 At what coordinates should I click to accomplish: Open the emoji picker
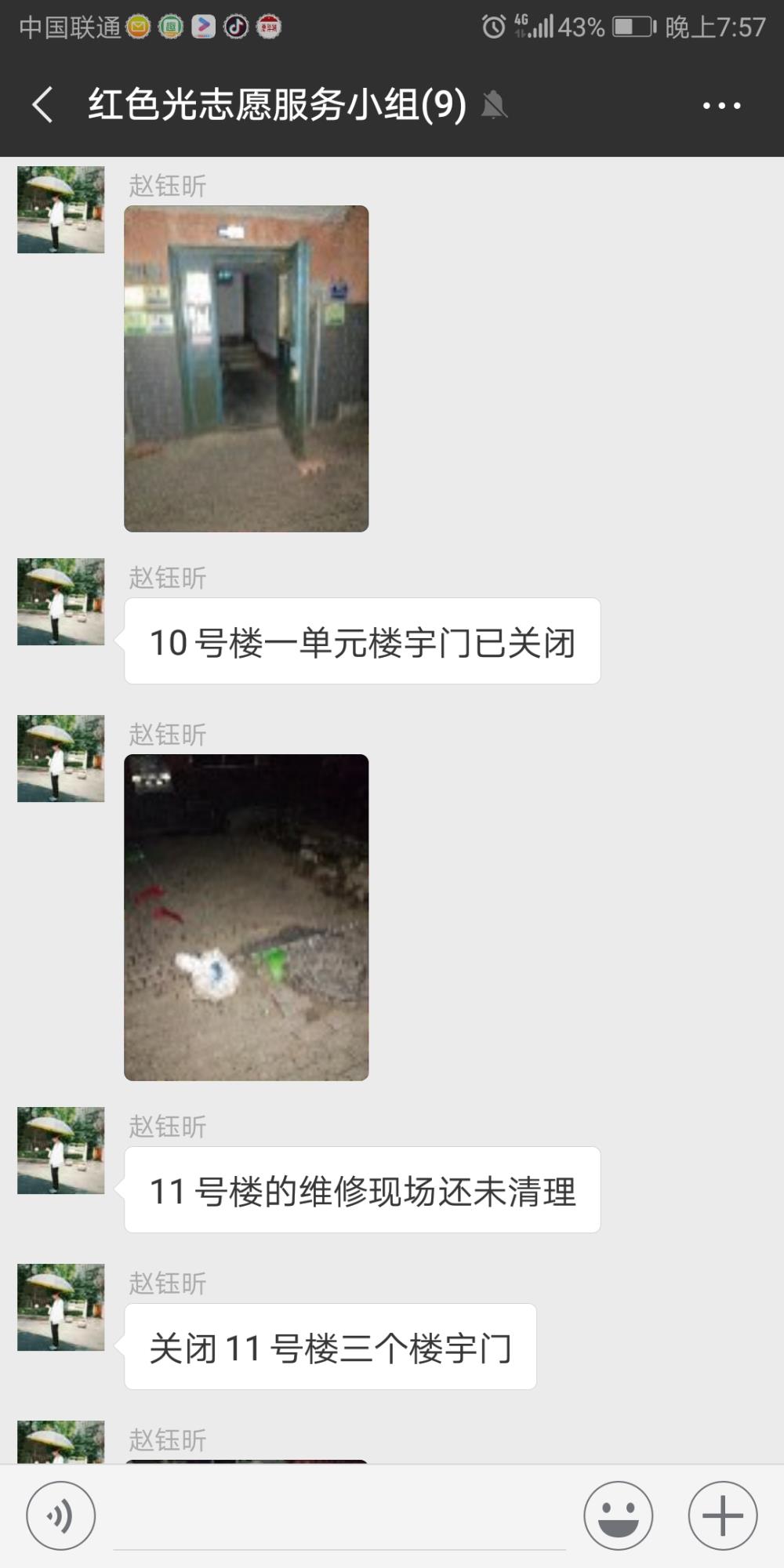[x=618, y=1515]
